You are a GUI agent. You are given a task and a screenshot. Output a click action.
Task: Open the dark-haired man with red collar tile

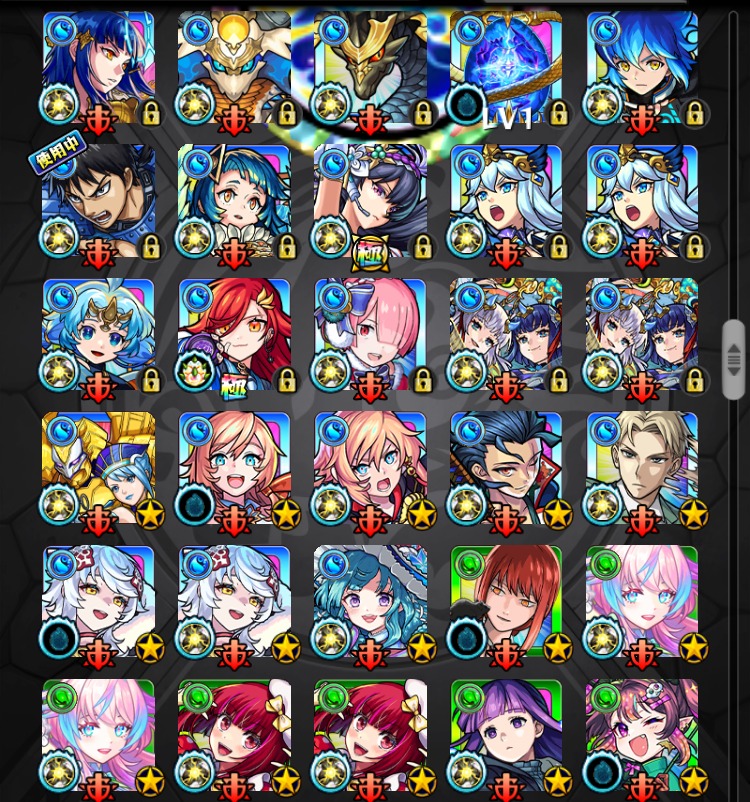click(505, 470)
